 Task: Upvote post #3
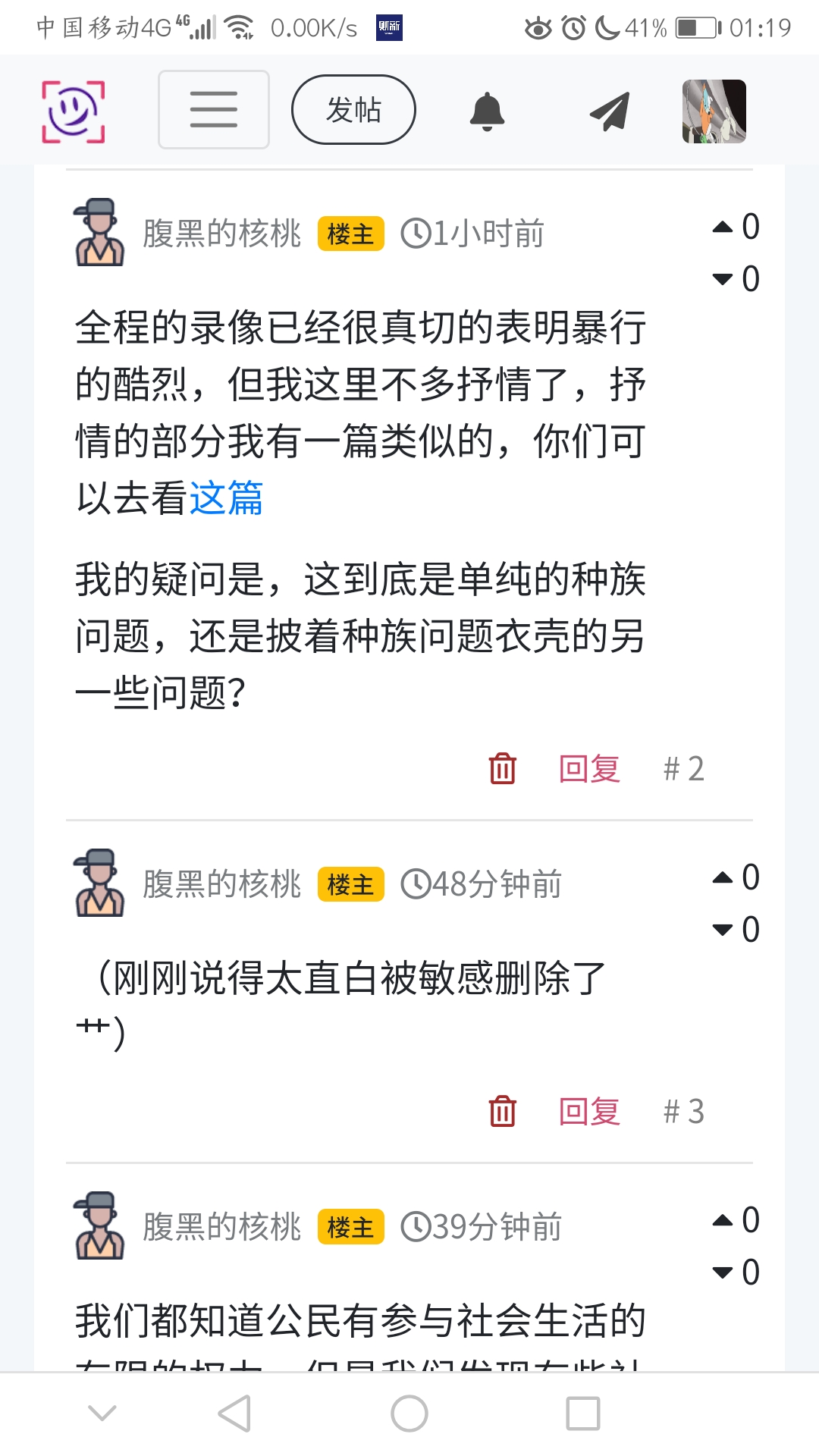723,877
